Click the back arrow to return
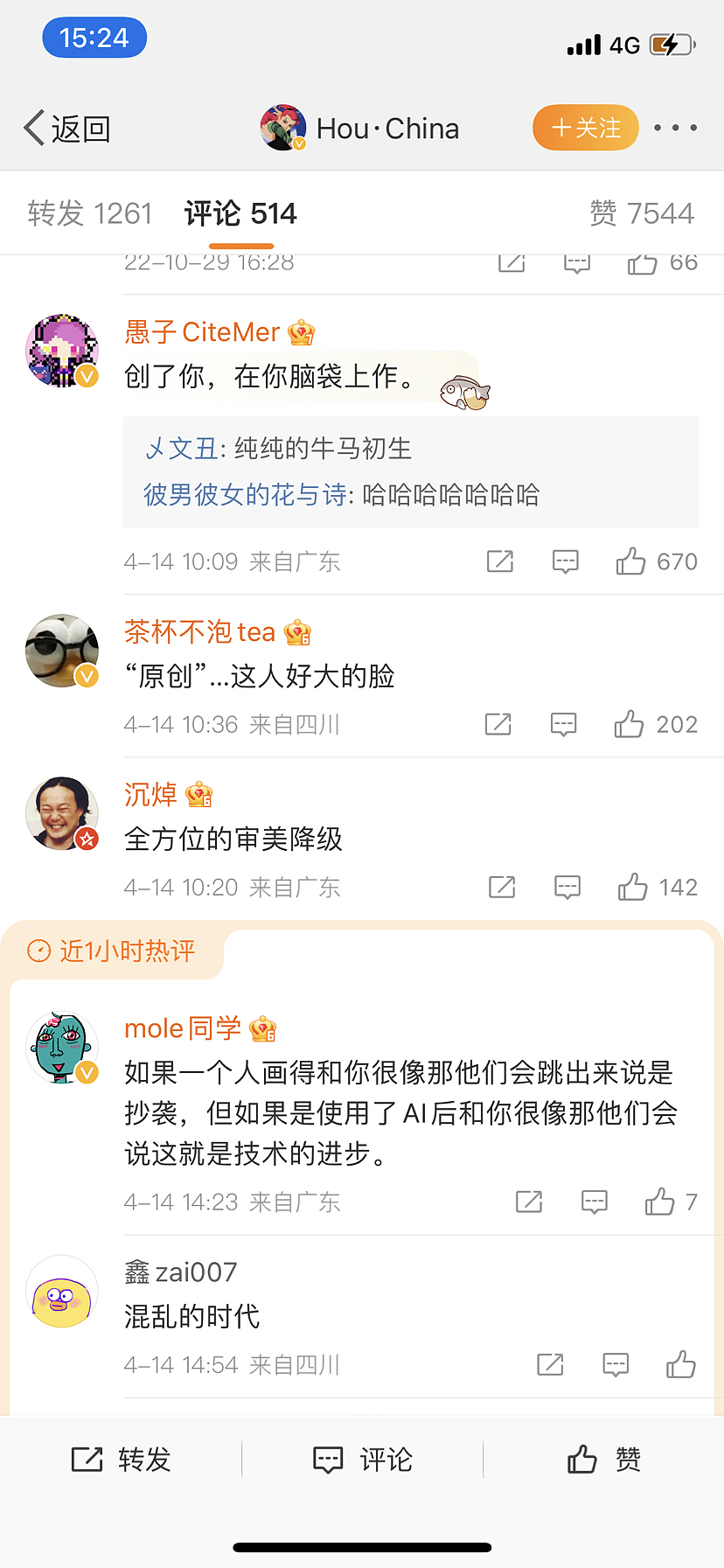Viewport: 724px width, 1568px height. [x=32, y=127]
